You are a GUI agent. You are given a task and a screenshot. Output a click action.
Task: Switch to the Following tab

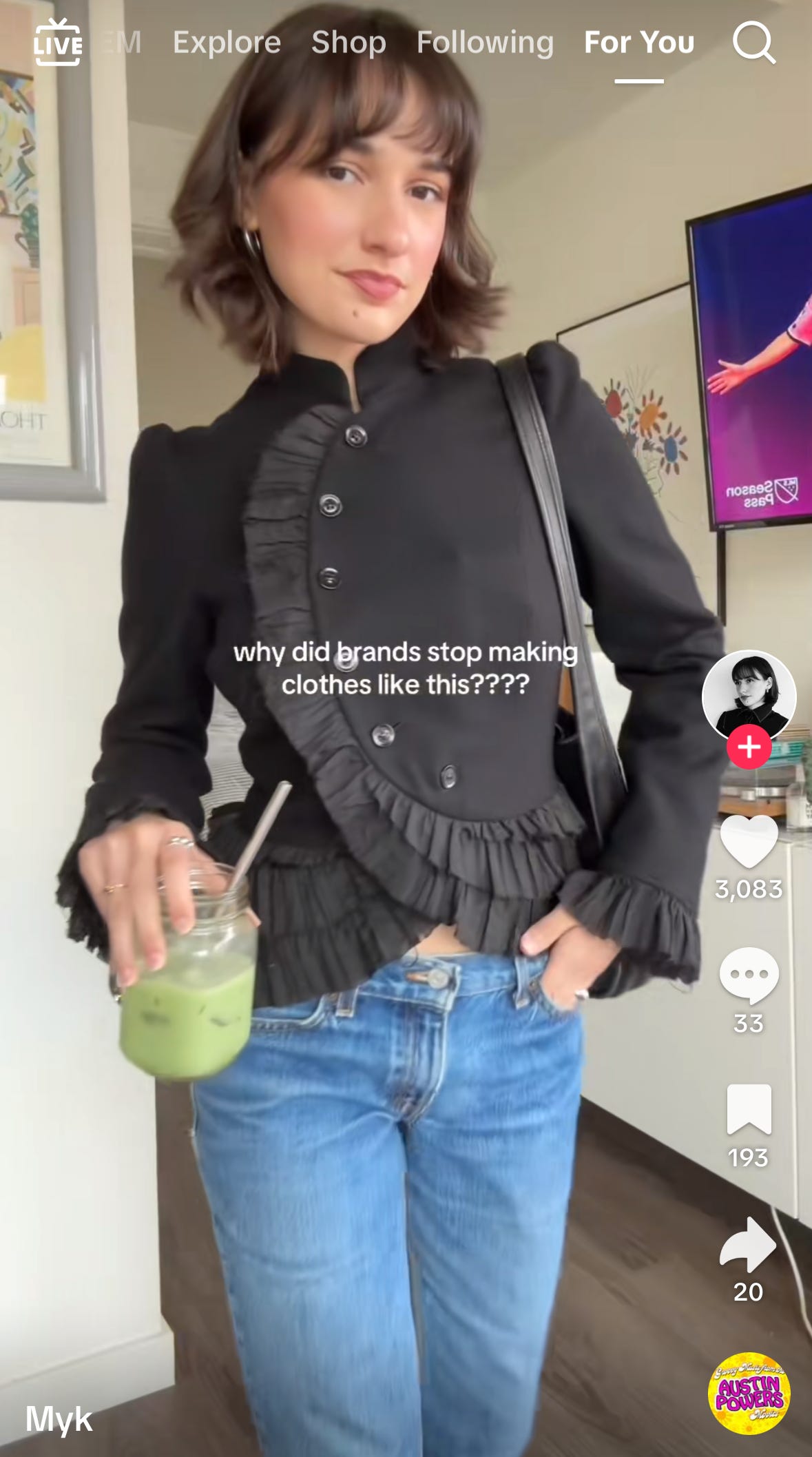click(485, 43)
